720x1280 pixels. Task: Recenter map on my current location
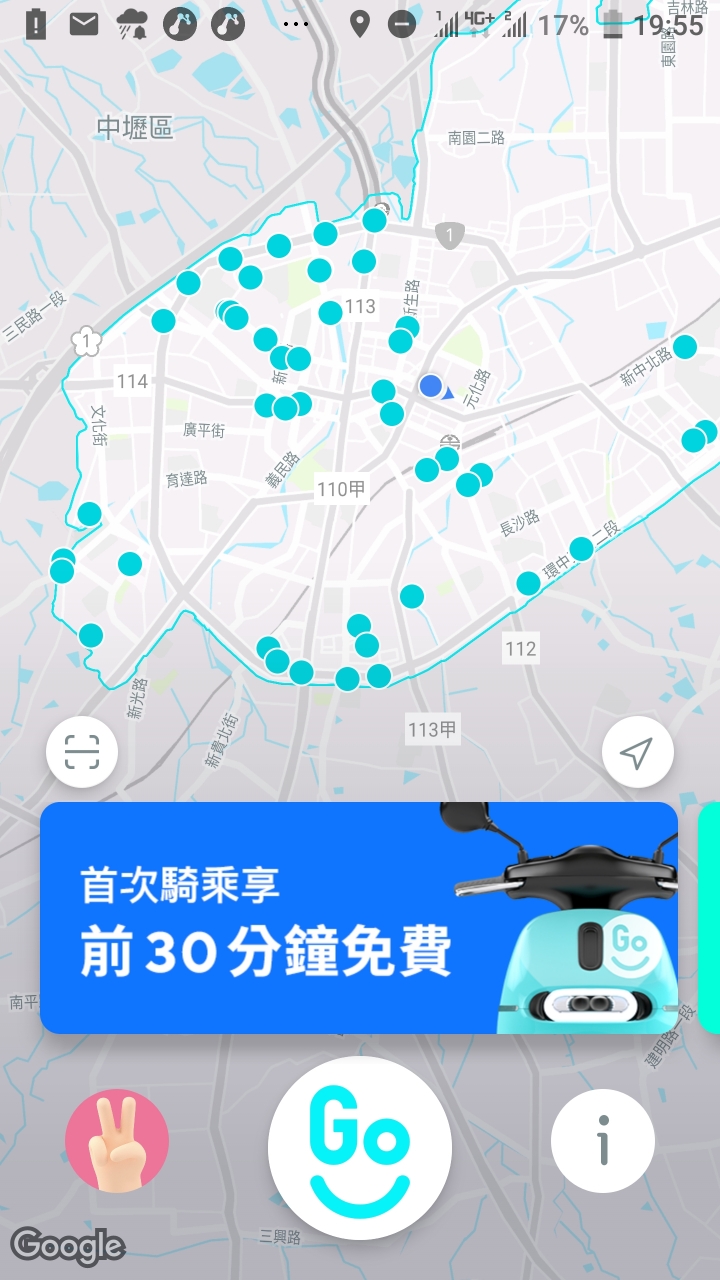[638, 753]
